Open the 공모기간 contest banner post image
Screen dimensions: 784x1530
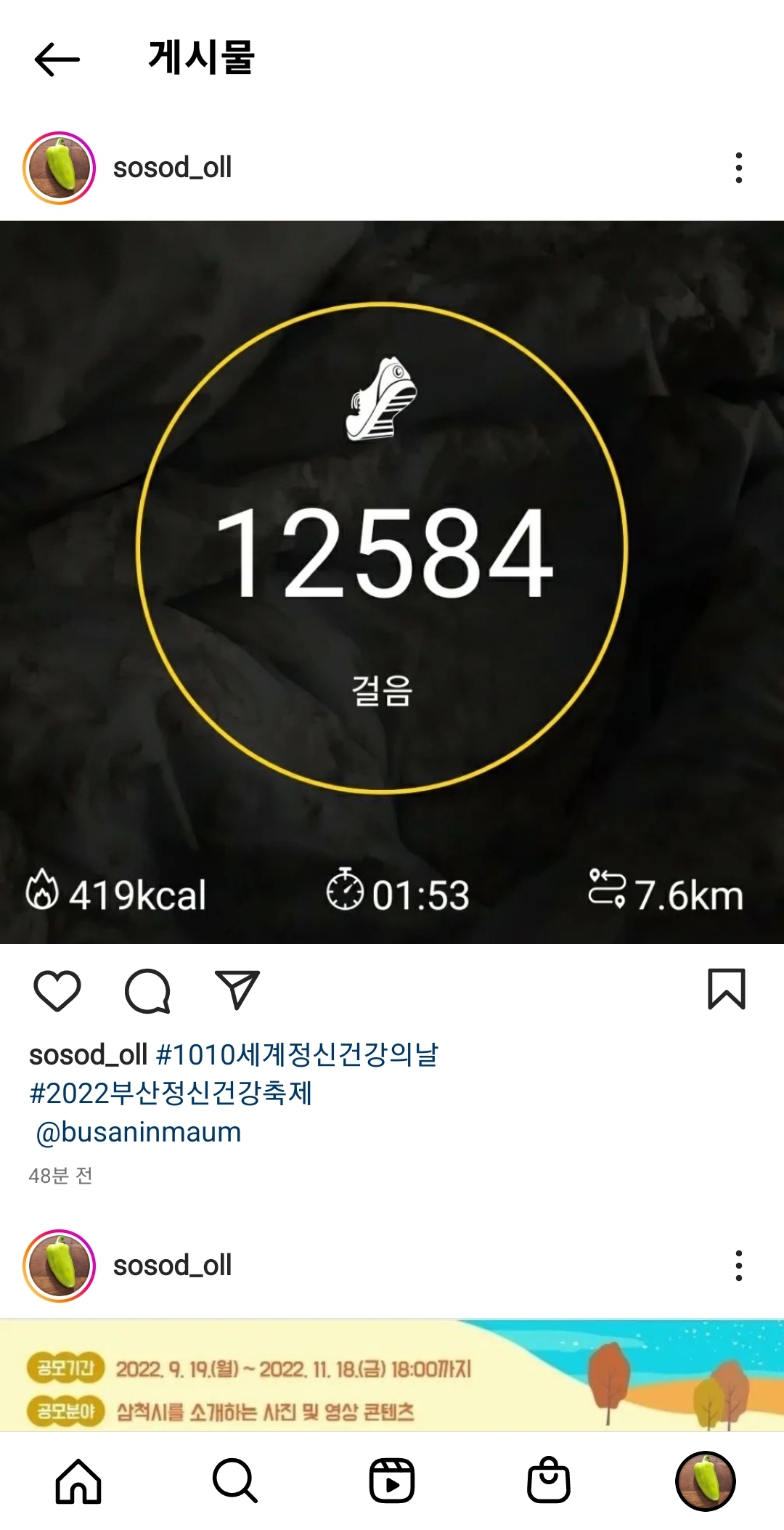[392, 1376]
